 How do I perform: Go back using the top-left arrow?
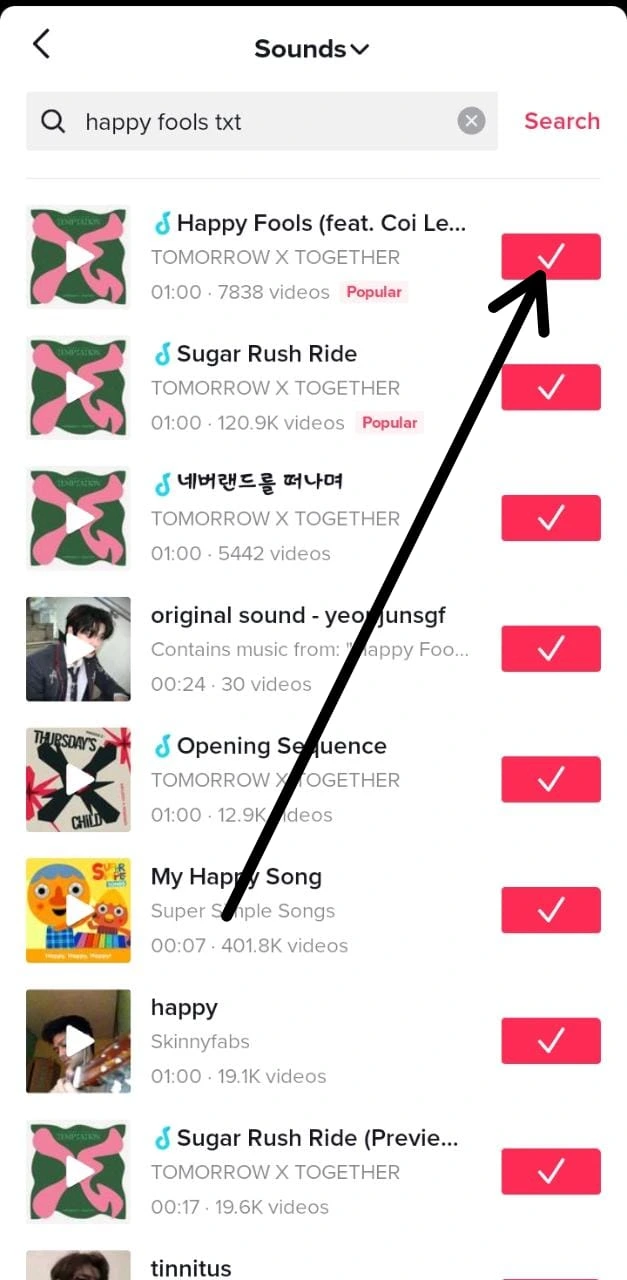(41, 44)
